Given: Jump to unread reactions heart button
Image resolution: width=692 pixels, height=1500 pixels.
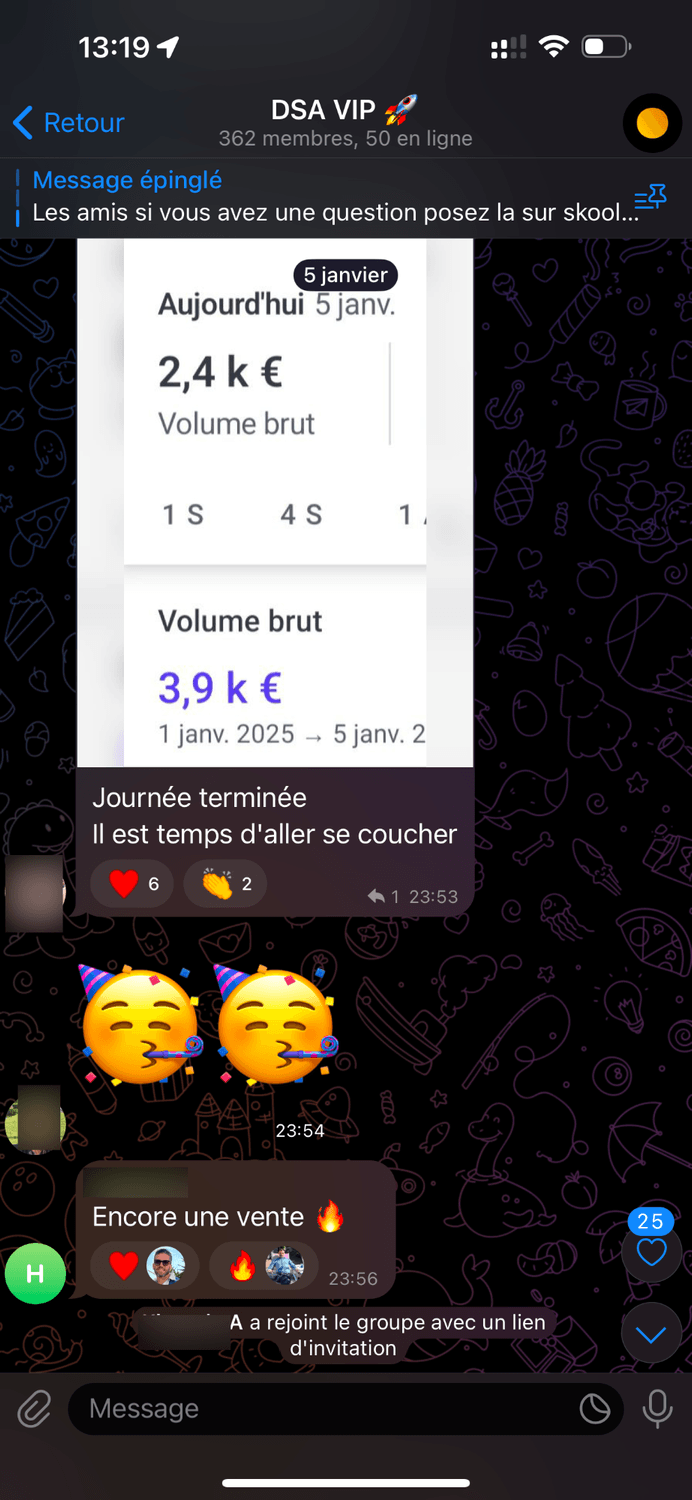Looking at the screenshot, I should point(651,1252).
